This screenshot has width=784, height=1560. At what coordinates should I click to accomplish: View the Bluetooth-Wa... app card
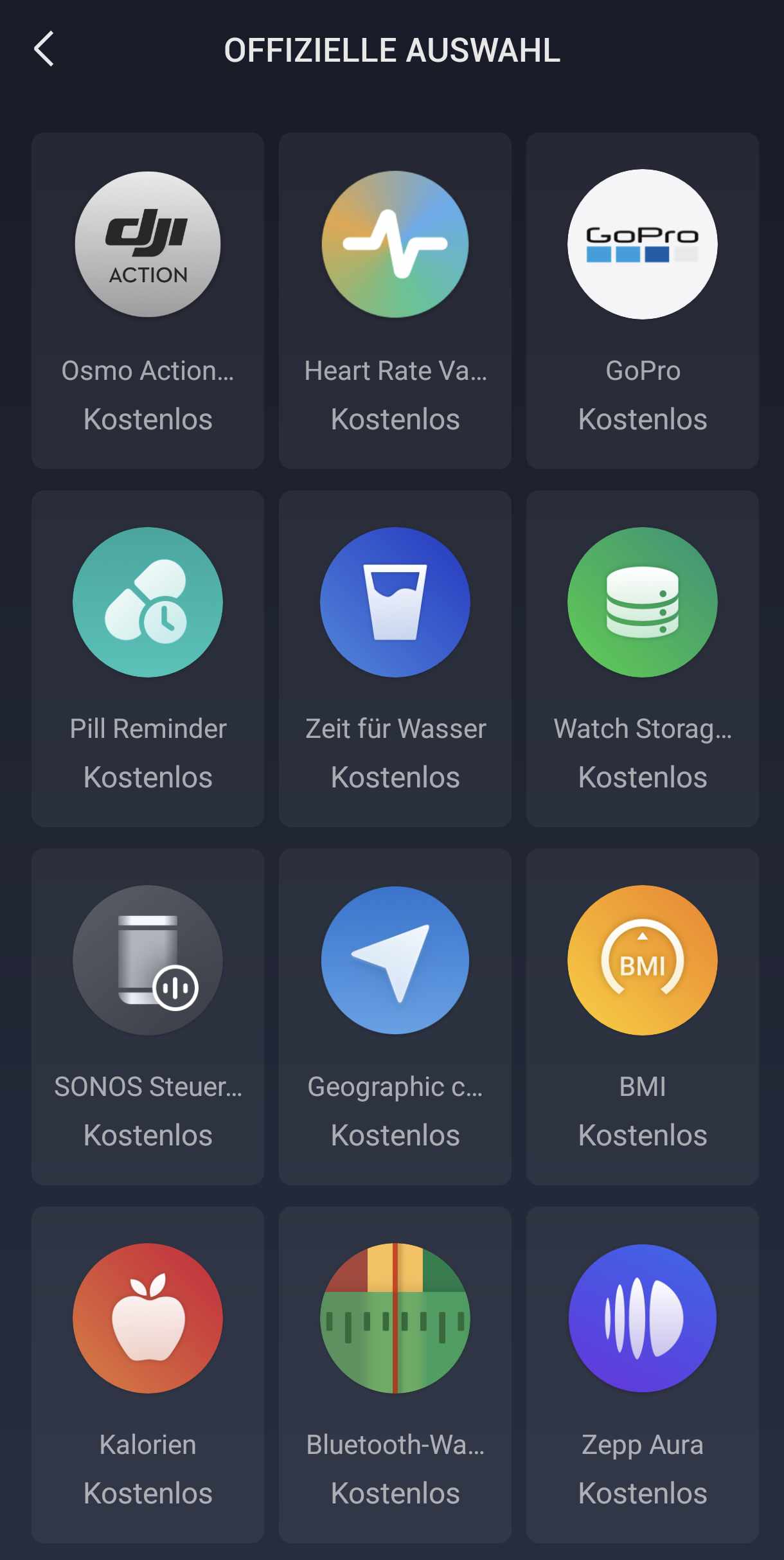pyautogui.click(x=395, y=1374)
